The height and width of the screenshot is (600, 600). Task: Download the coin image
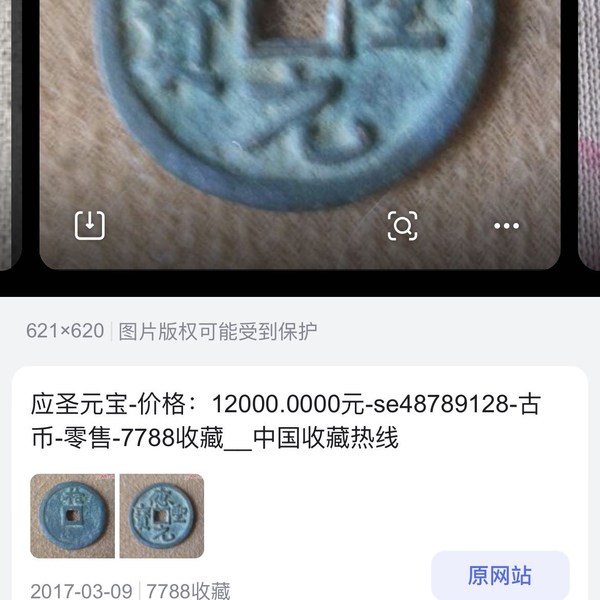coord(90,225)
